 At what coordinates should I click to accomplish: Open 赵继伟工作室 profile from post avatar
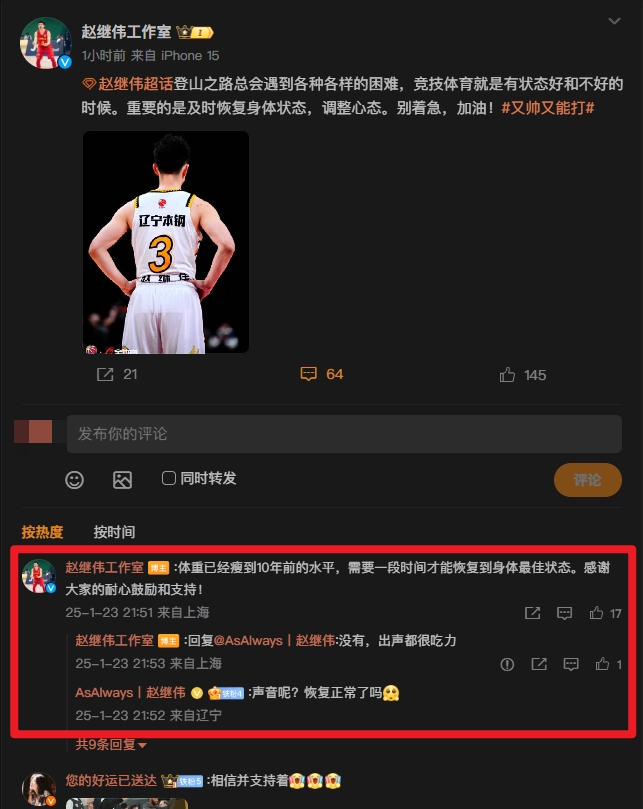coord(45,42)
